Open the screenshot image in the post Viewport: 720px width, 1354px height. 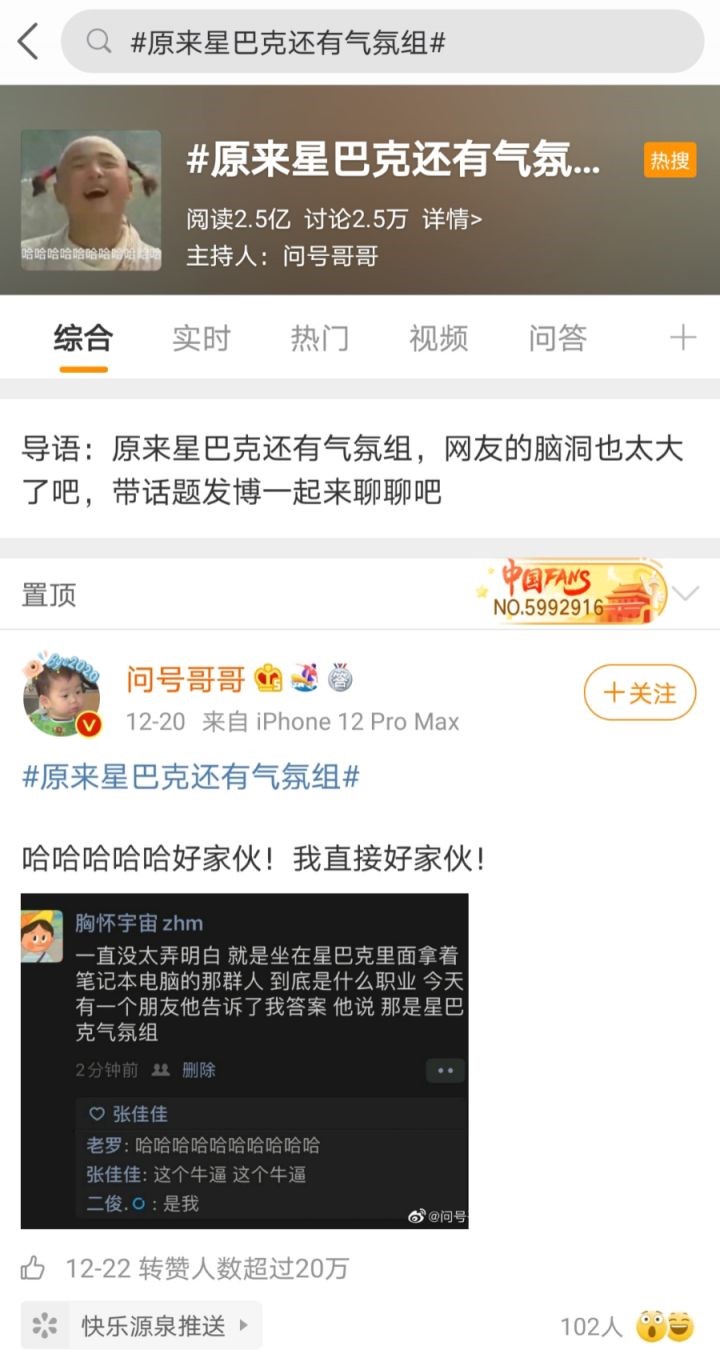245,1061
